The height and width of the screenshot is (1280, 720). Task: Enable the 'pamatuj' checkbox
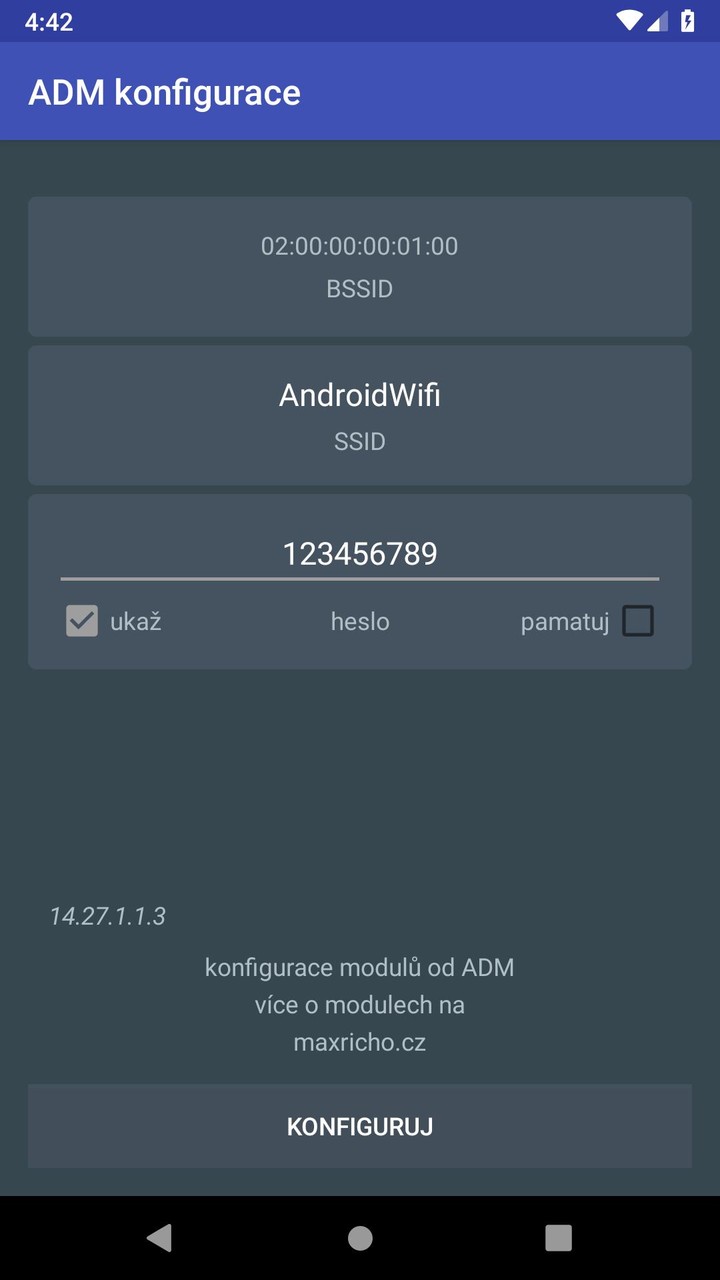[x=639, y=620]
